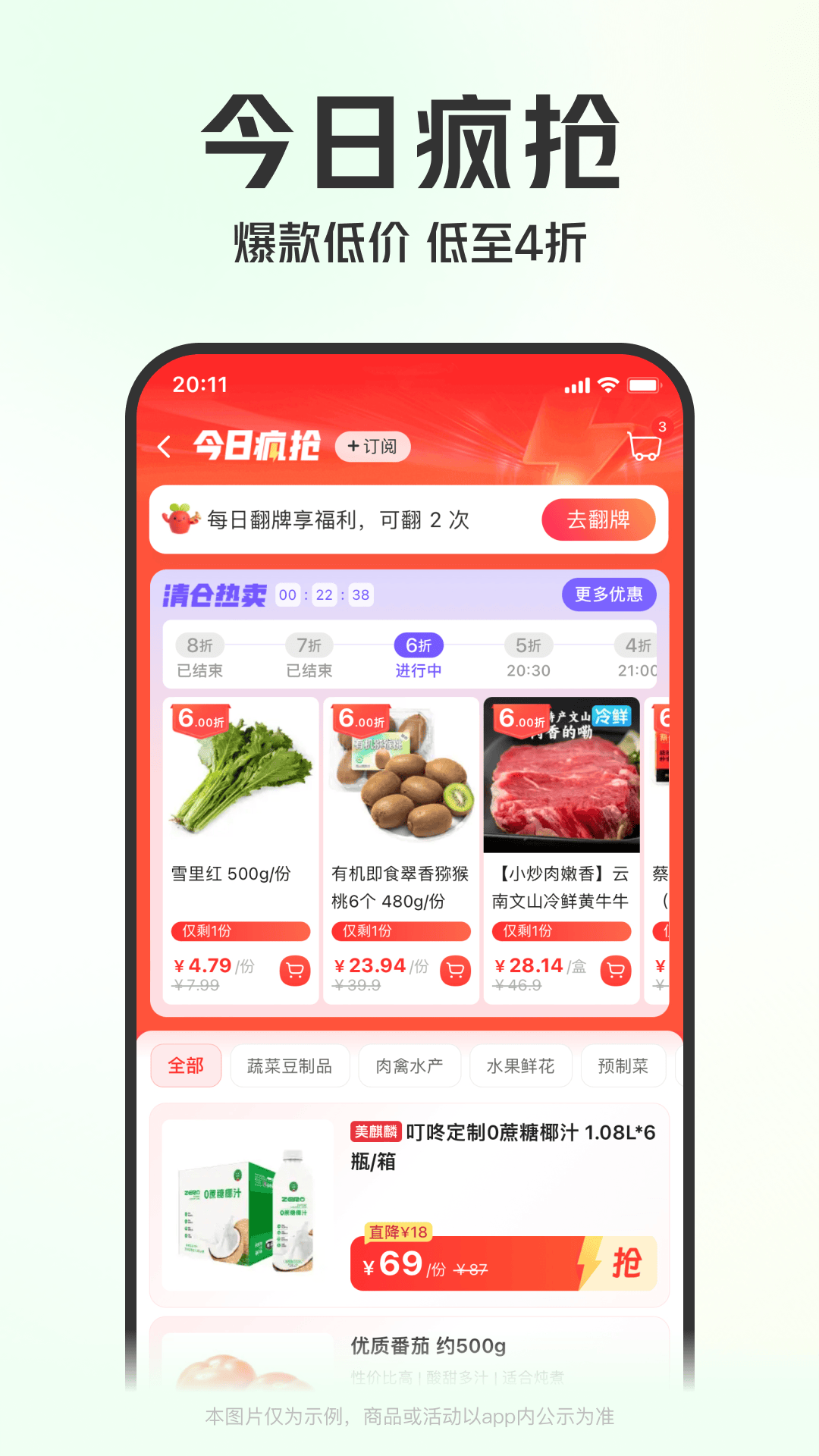Expand 更多优惠 for more deals
Viewport: 819px width, 1456px height.
609,595
